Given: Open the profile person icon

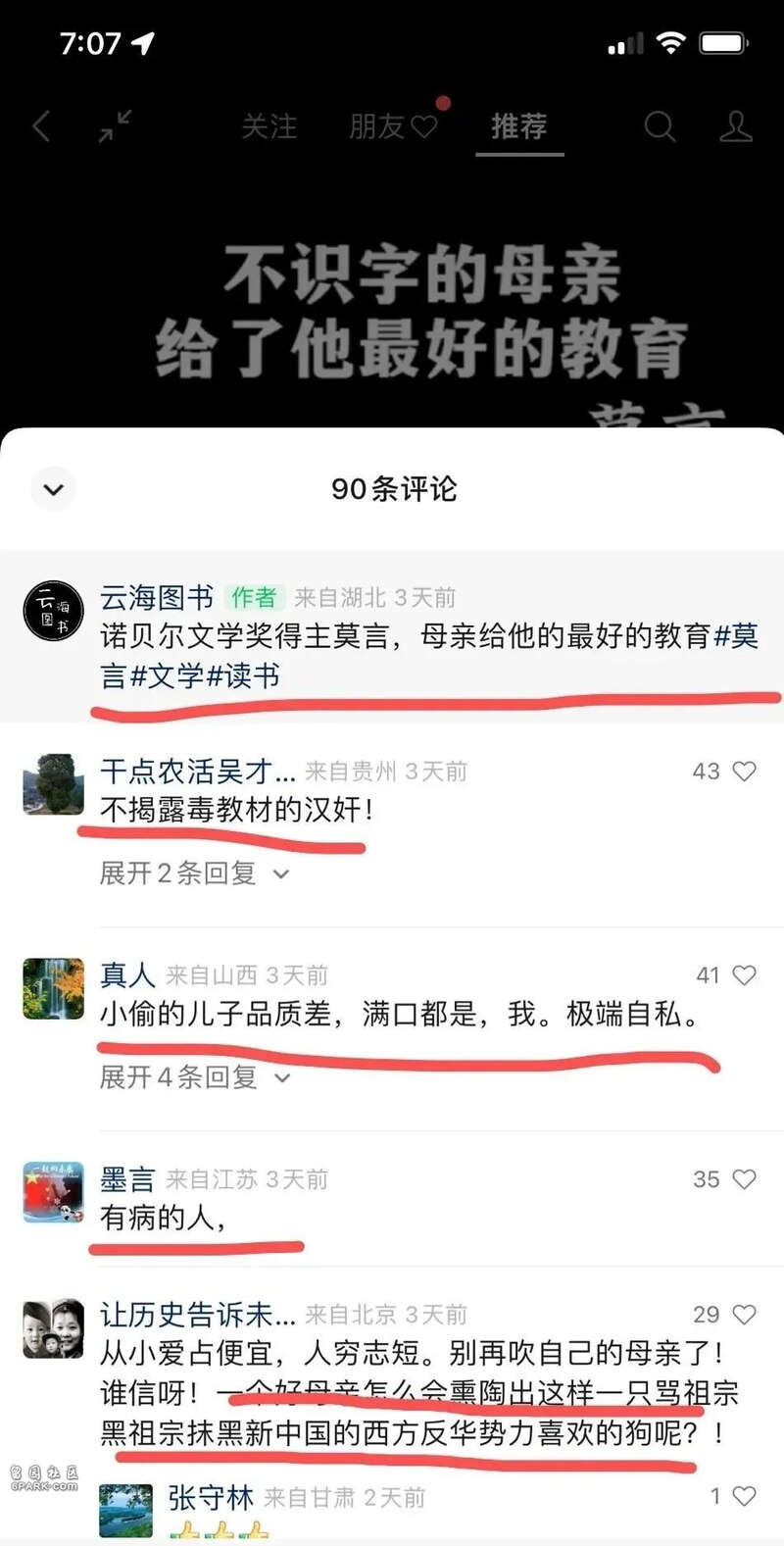Looking at the screenshot, I should pos(735,126).
